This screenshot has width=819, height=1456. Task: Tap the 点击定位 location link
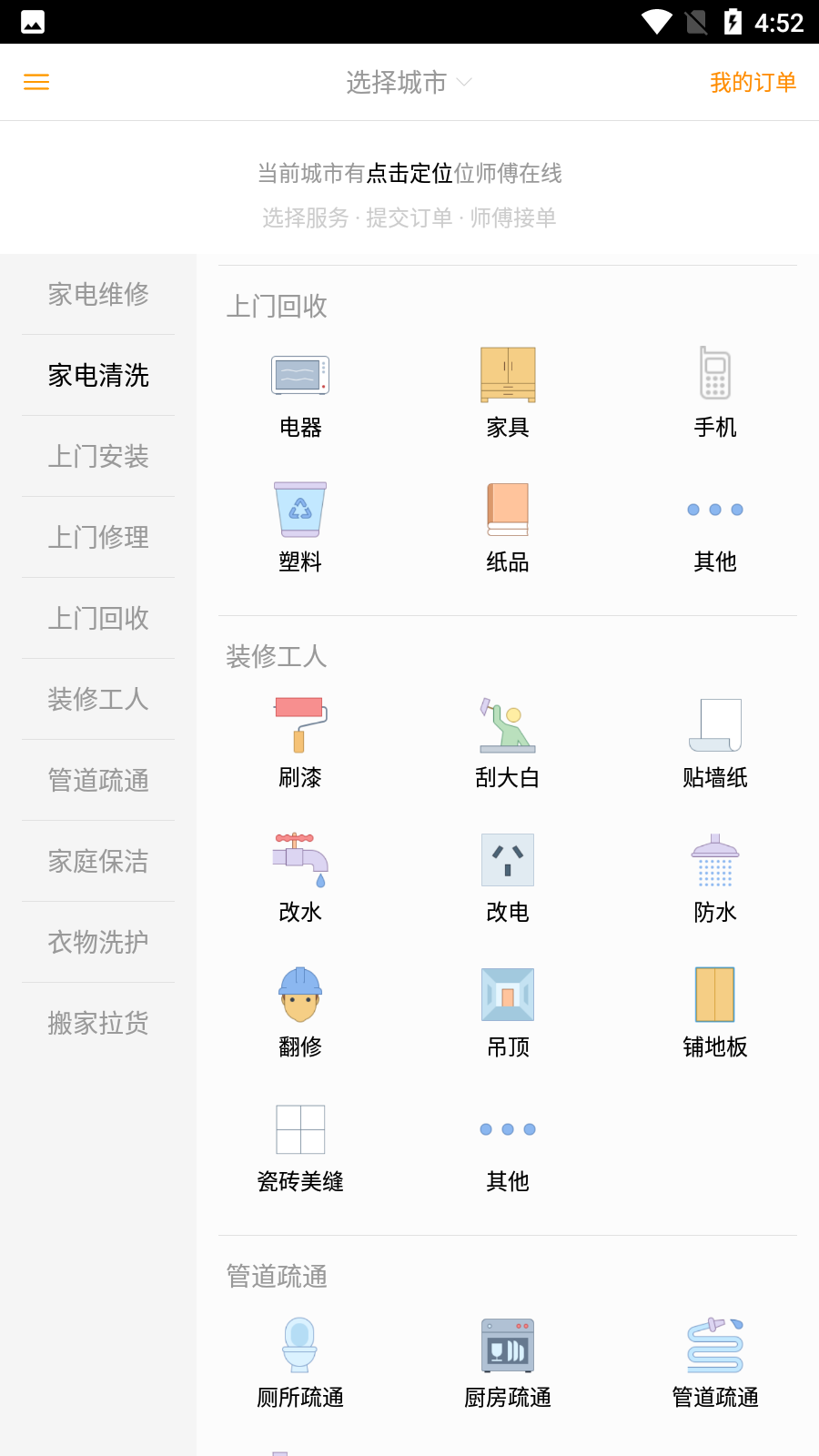[409, 173]
